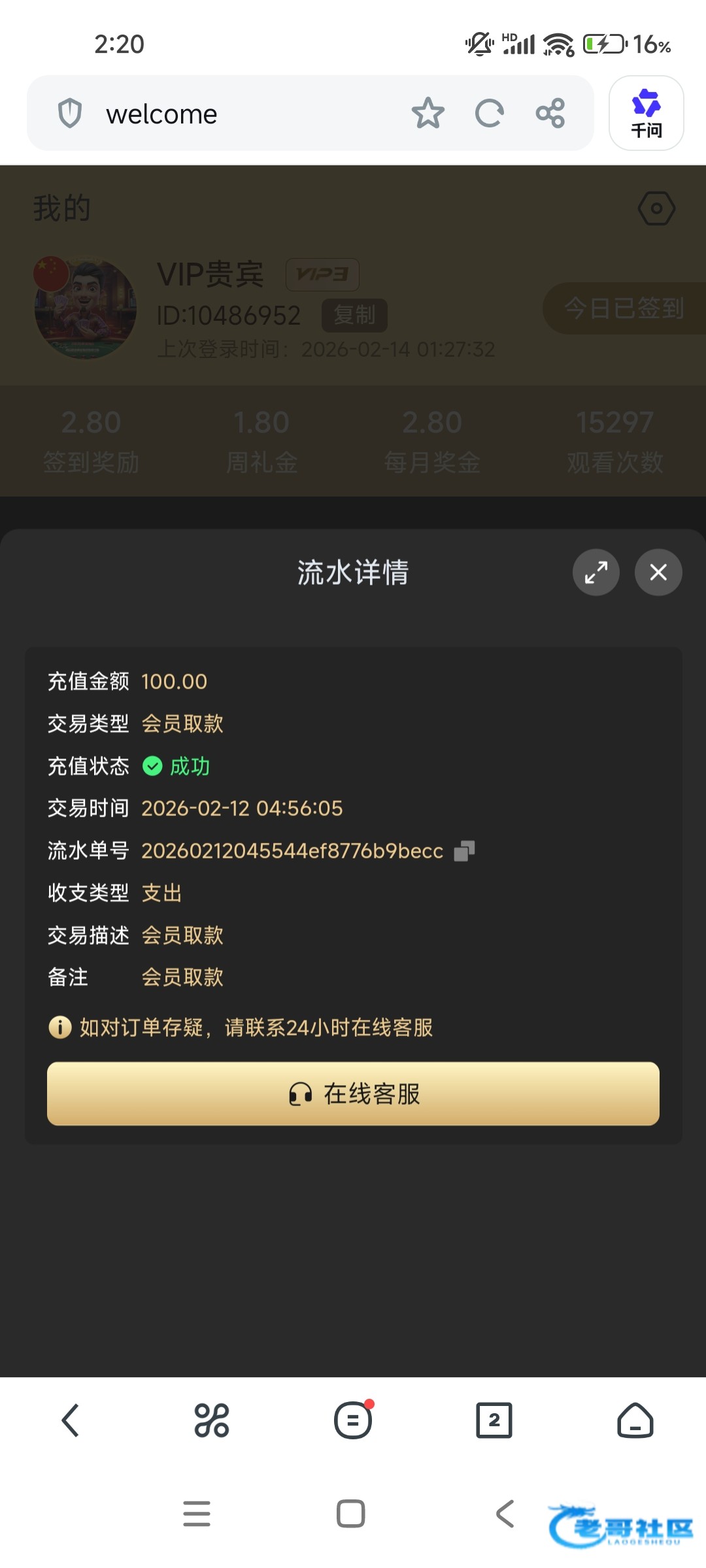Image resolution: width=706 pixels, height=1568 pixels.
Task: Open the system recent apps menu
Action: point(197,1514)
